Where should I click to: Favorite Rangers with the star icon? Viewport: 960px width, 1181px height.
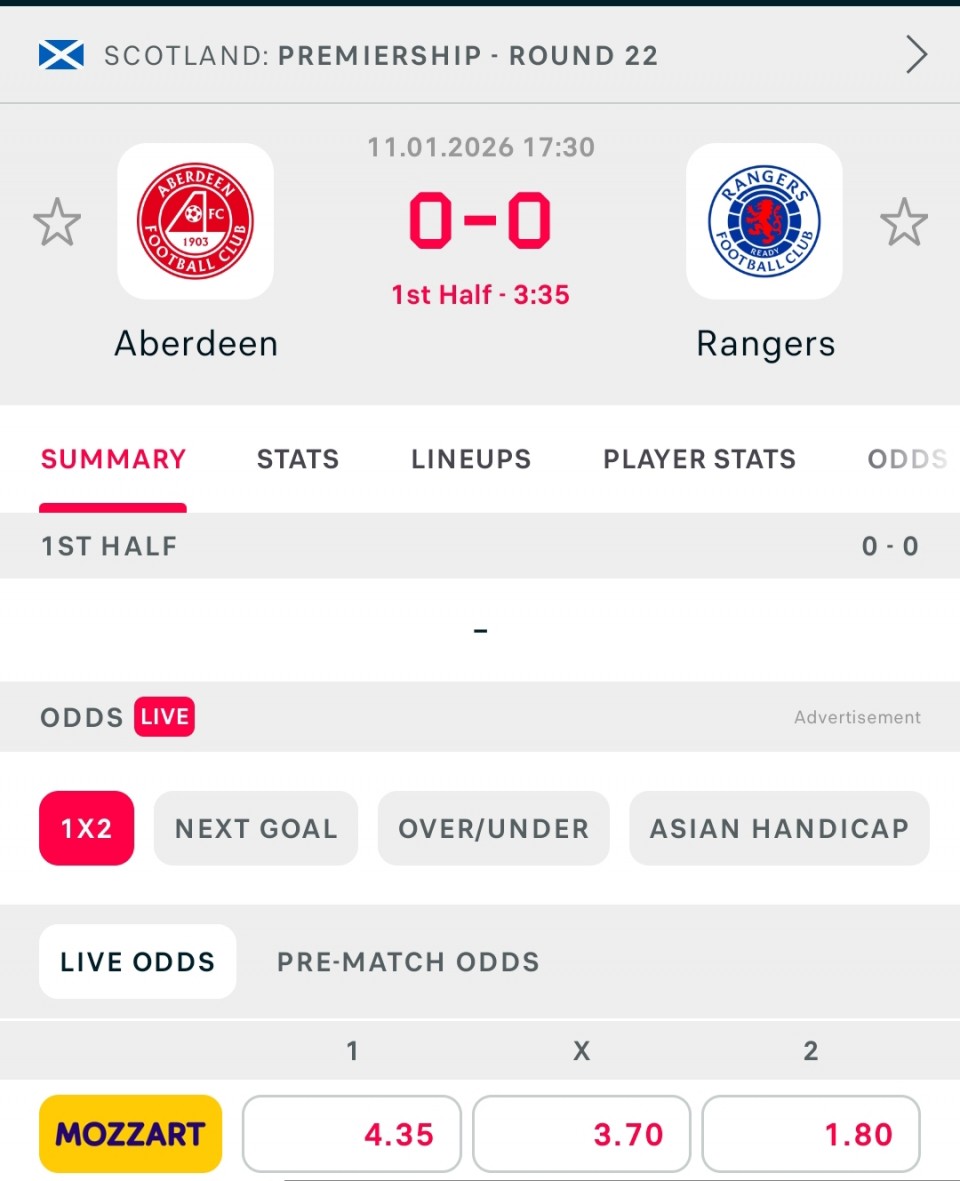[904, 222]
